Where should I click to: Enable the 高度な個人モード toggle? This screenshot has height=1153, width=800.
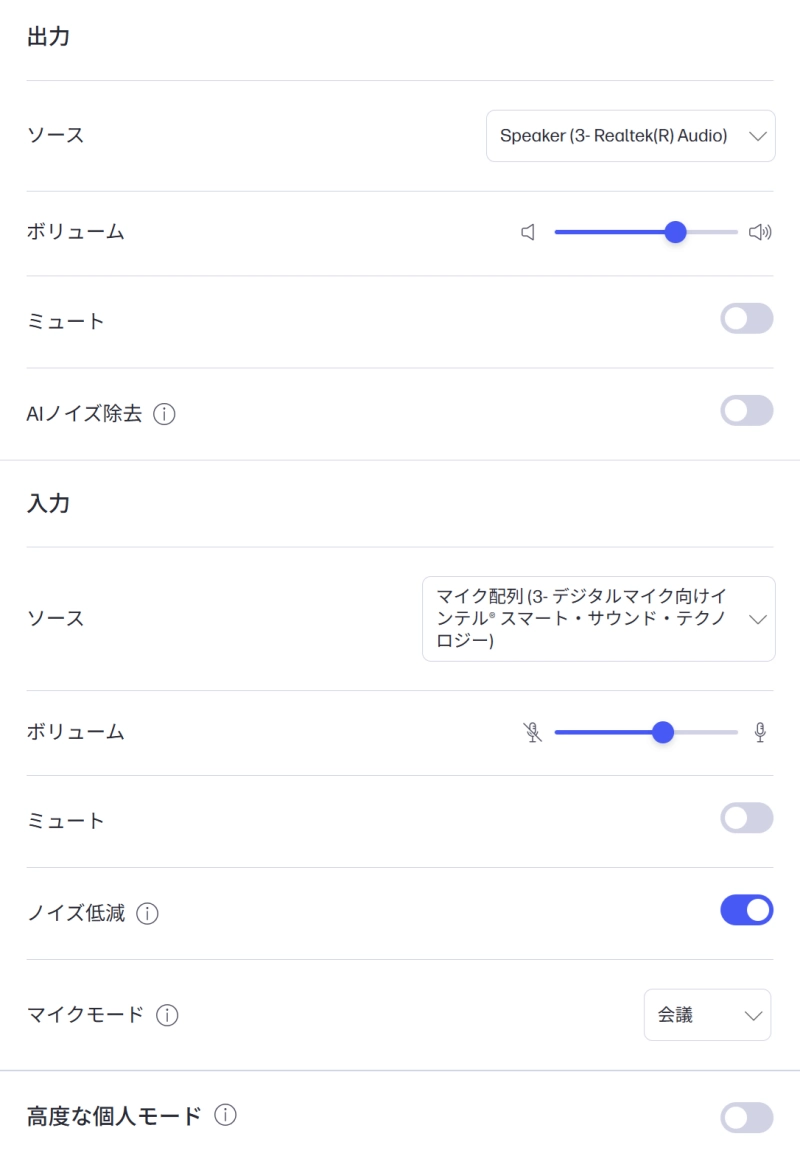[x=746, y=1117]
